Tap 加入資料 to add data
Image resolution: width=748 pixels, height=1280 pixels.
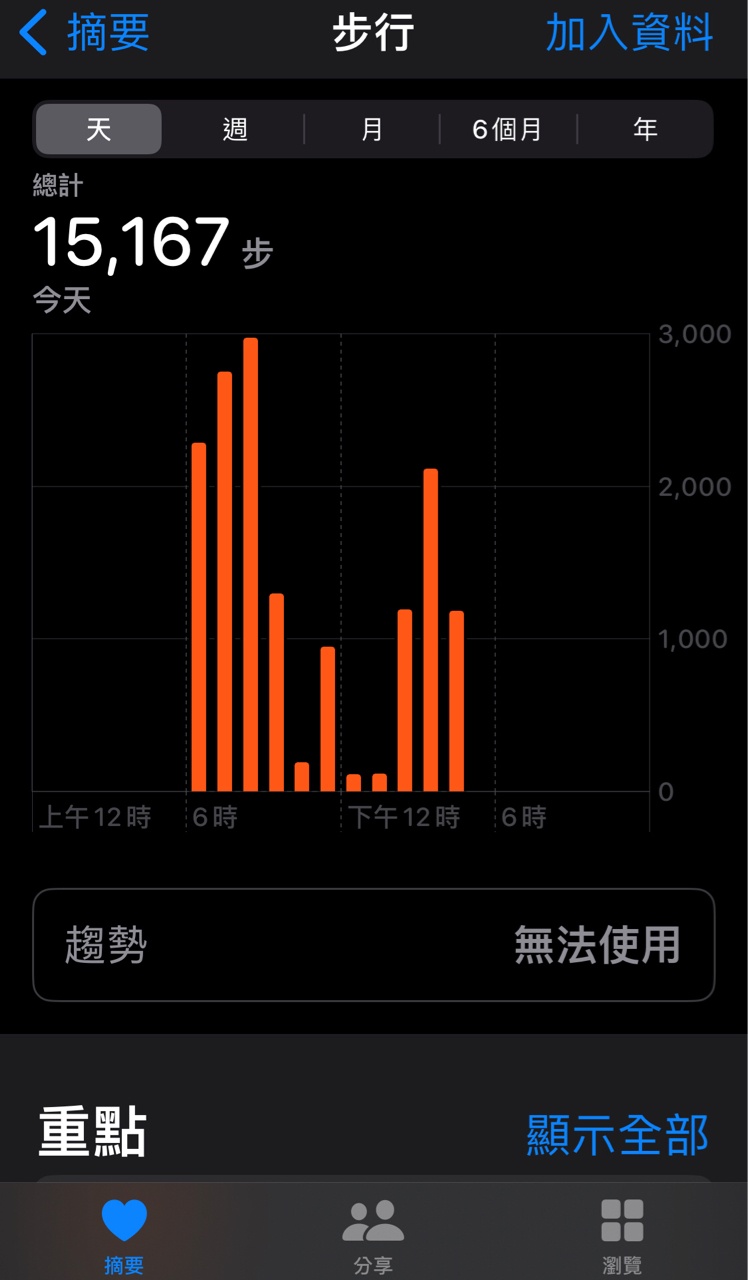pos(629,33)
